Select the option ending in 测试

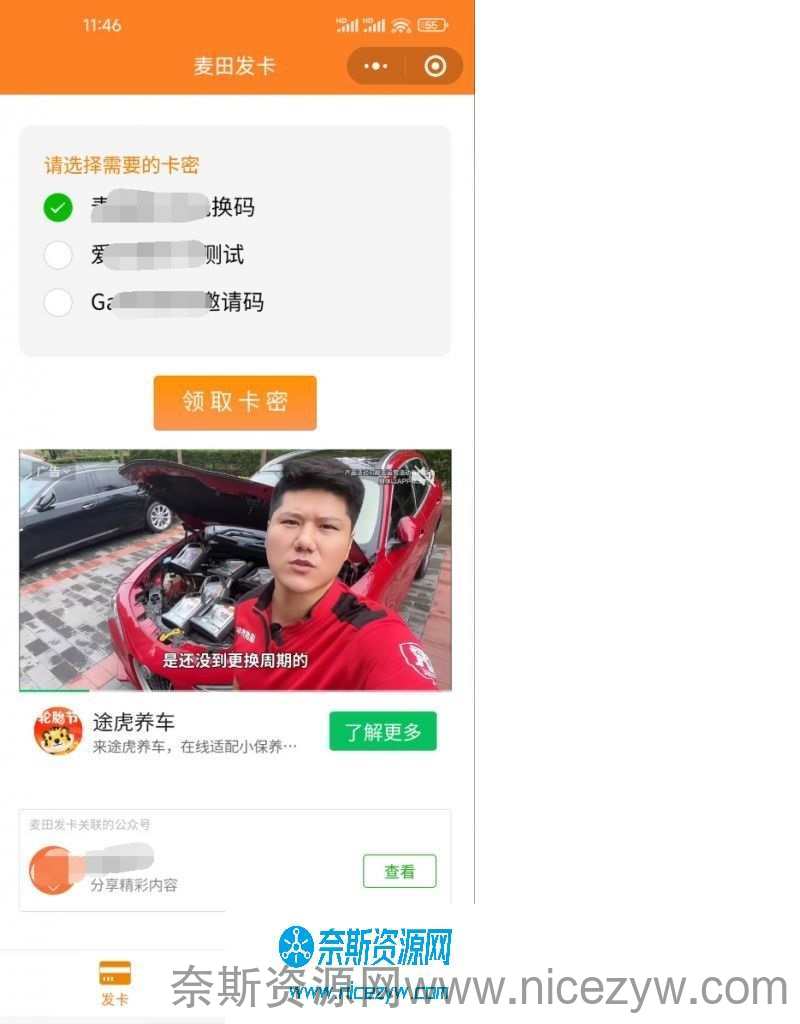coord(58,255)
